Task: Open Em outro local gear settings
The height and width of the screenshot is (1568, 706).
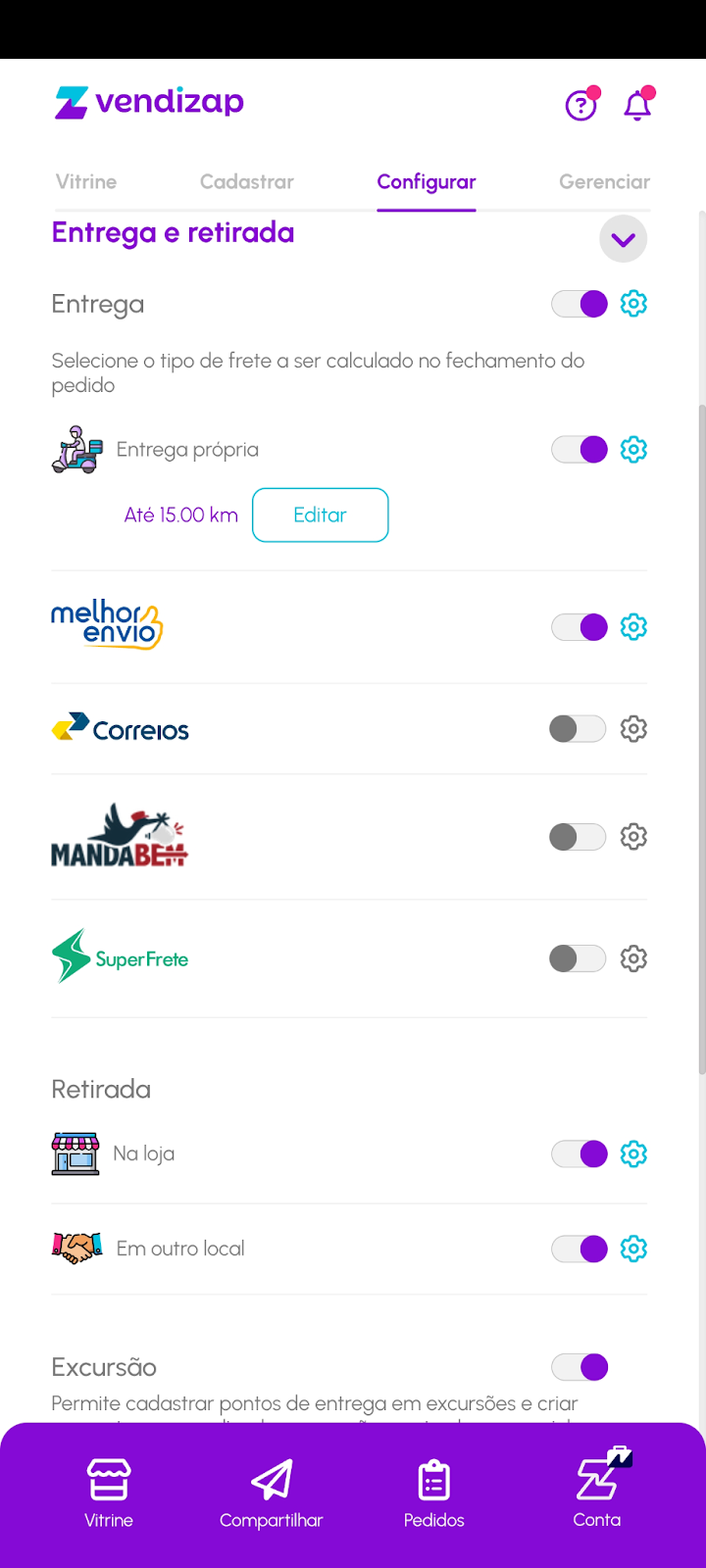Action: (633, 1249)
